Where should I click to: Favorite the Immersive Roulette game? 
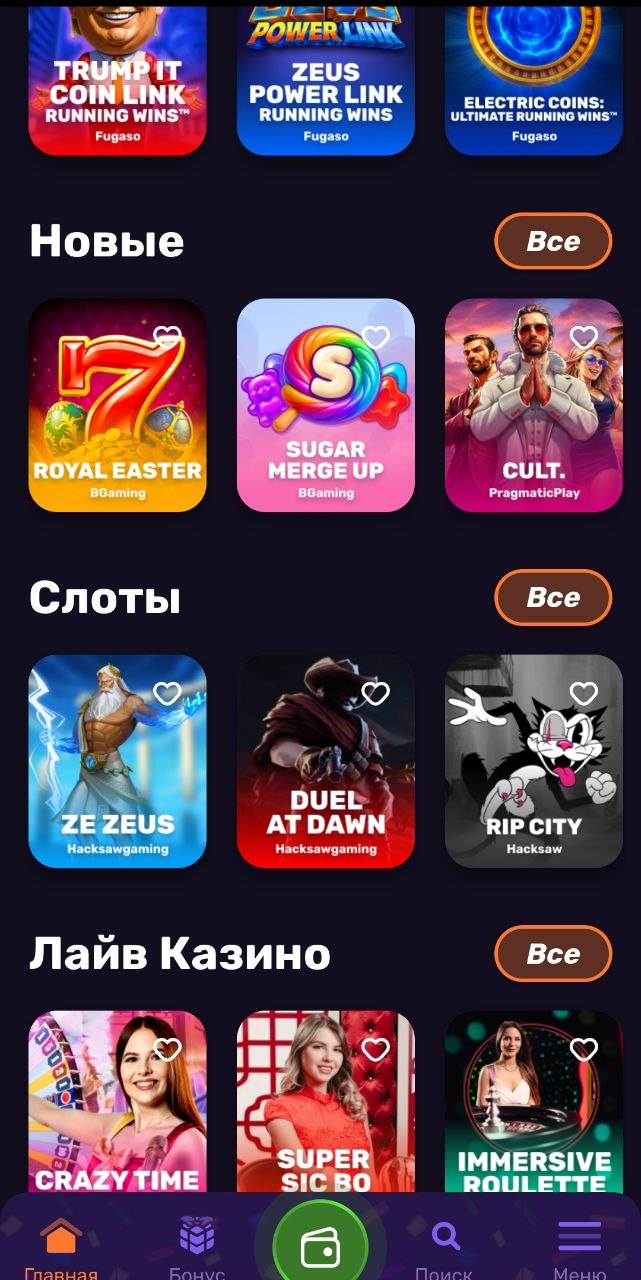pyautogui.click(x=583, y=1049)
